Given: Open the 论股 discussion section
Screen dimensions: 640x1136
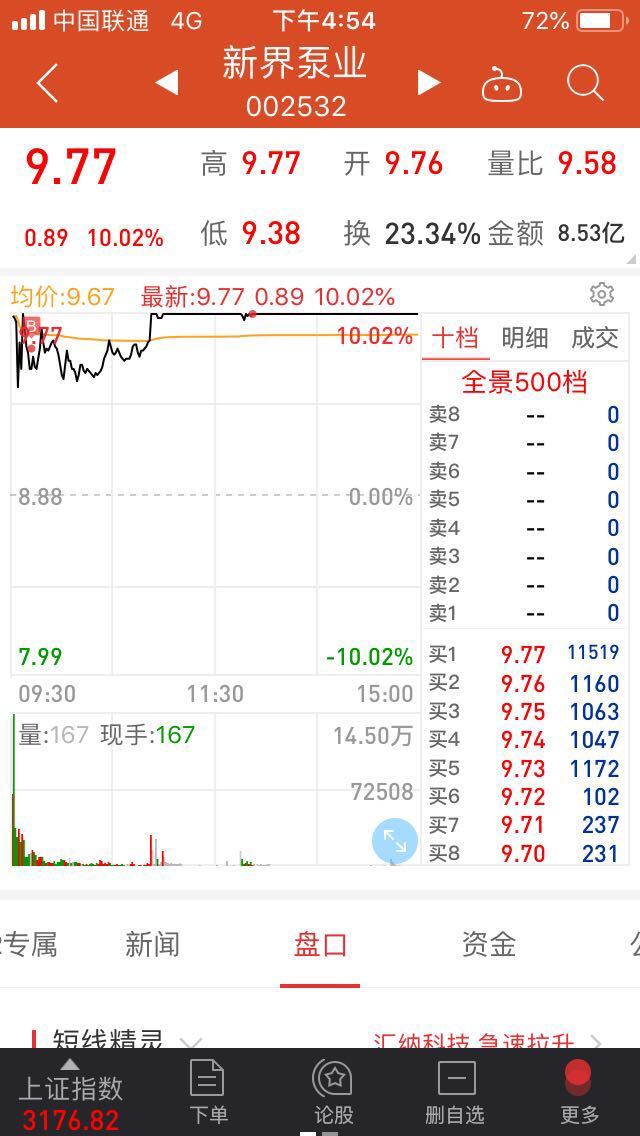Looking at the screenshot, I should click(333, 1091).
